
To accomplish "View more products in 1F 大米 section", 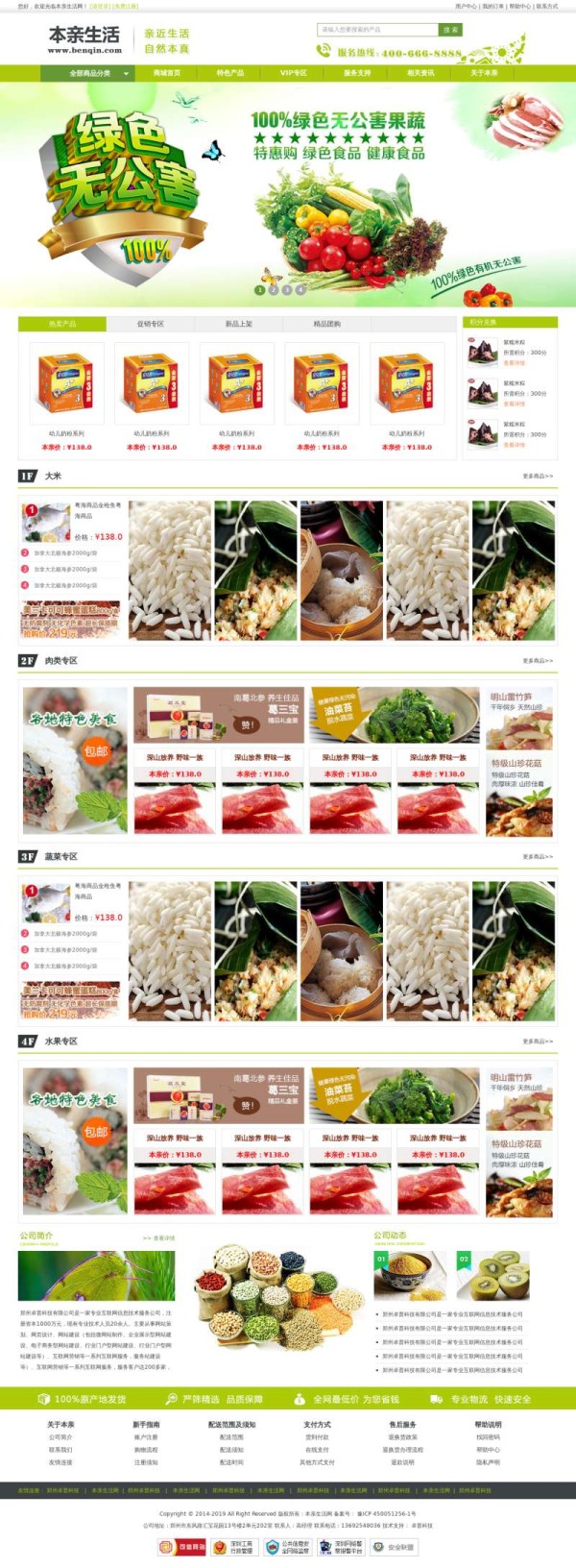I will 538,477.
